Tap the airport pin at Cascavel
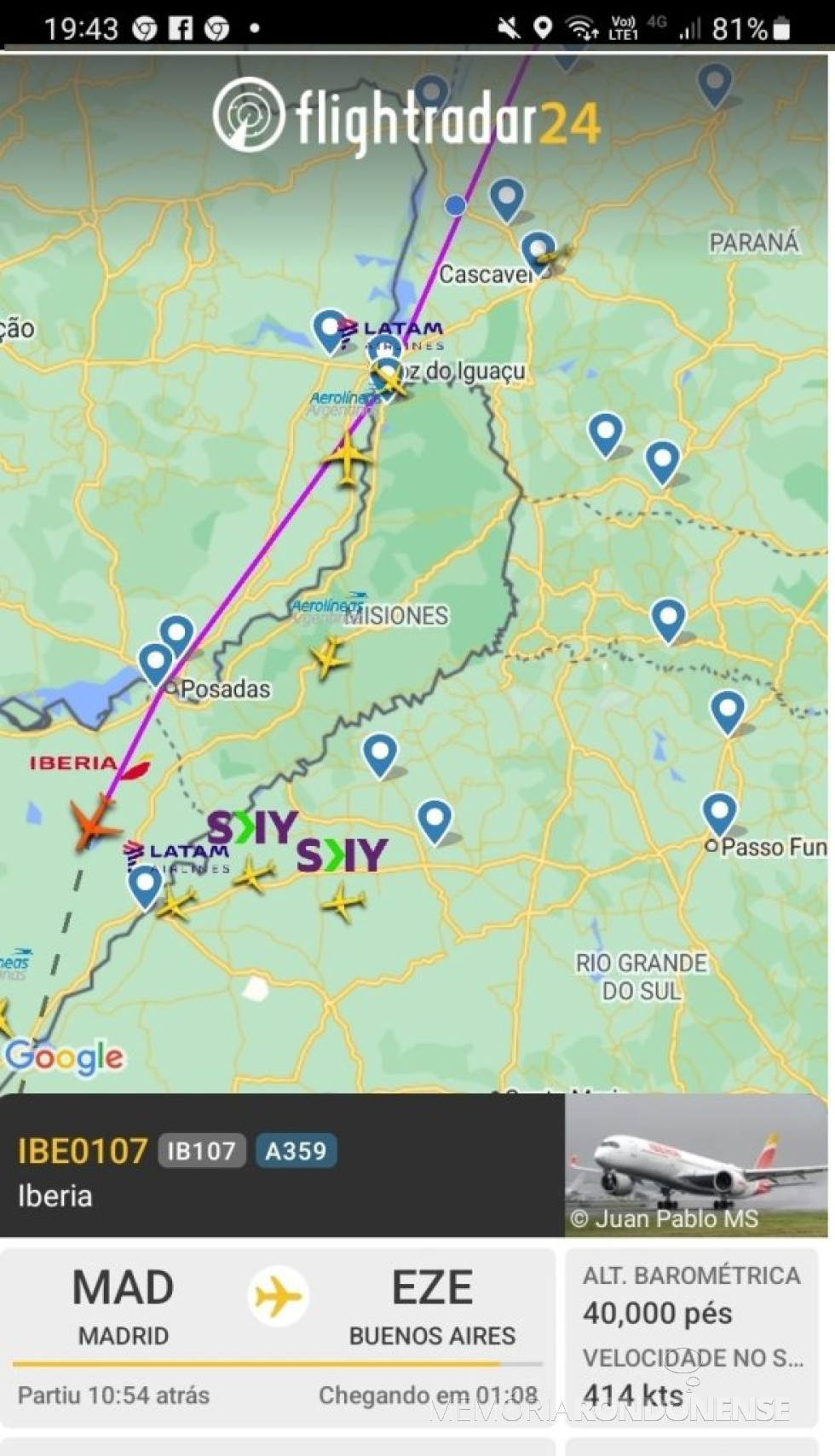The width and height of the screenshot is (835, 1456). pyautogui.click(x=538, y=250)
